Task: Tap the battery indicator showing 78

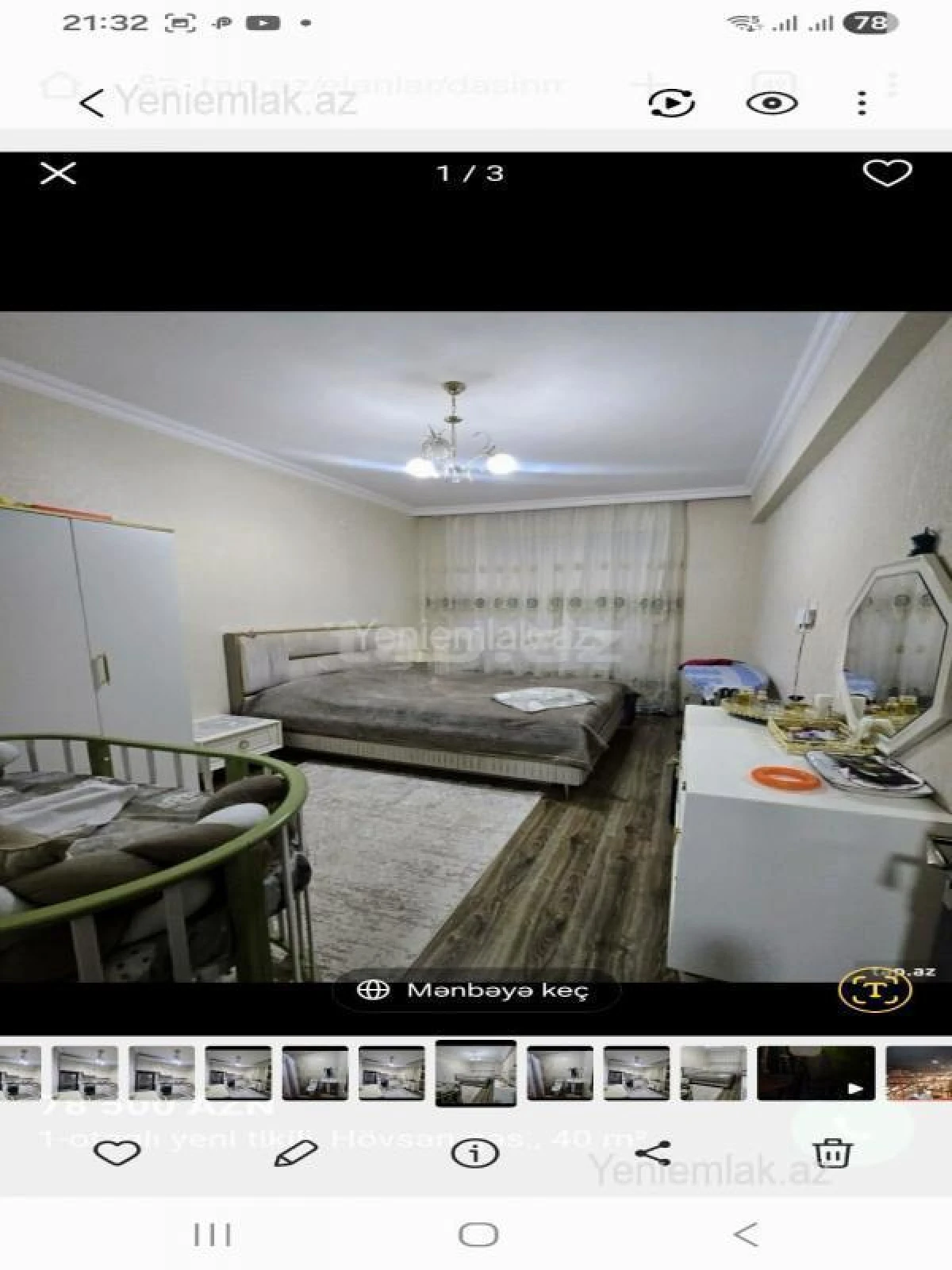Action: coord(869,24)
